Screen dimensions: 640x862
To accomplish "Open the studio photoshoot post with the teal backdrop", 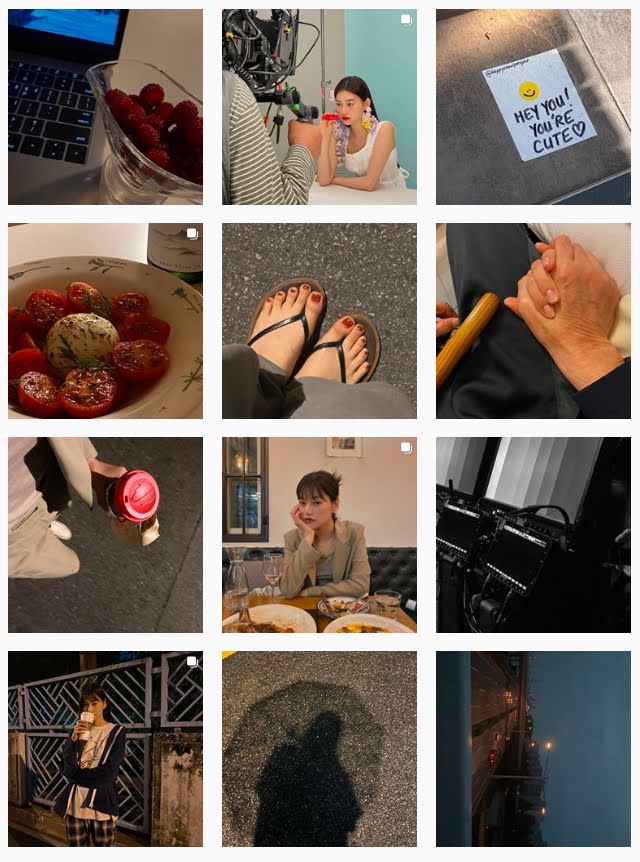I will (x=319, y=107).
